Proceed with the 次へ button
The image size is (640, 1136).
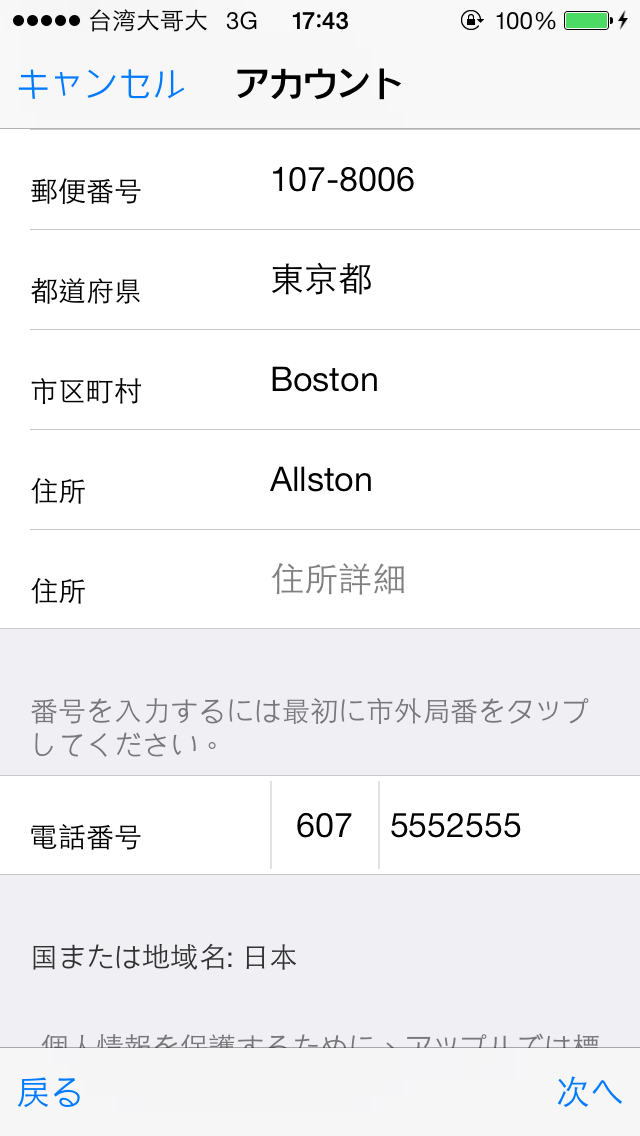589,1092
